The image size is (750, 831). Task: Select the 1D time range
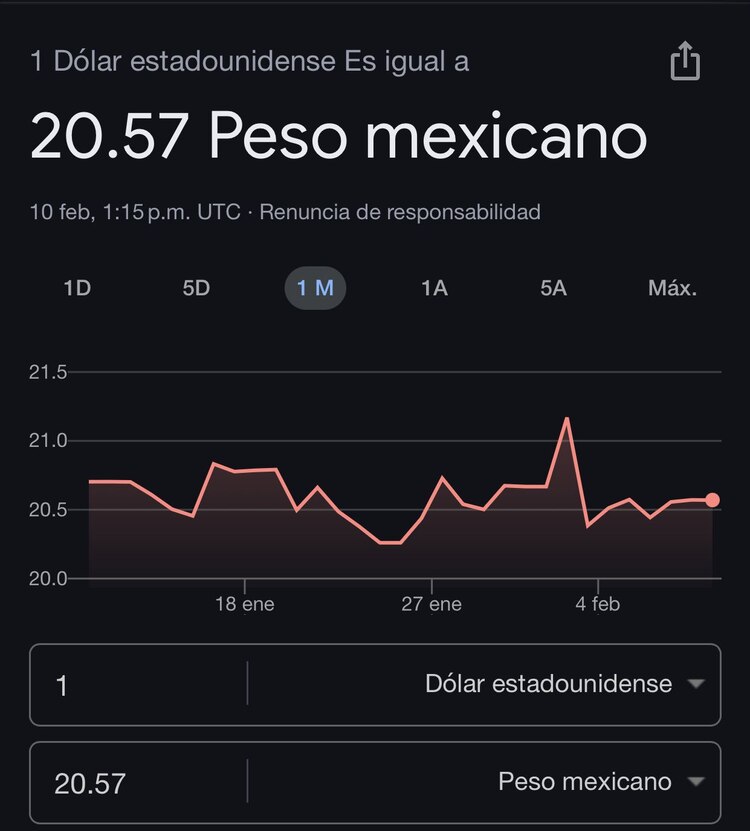pyautogui.click(x=77, y=288)
